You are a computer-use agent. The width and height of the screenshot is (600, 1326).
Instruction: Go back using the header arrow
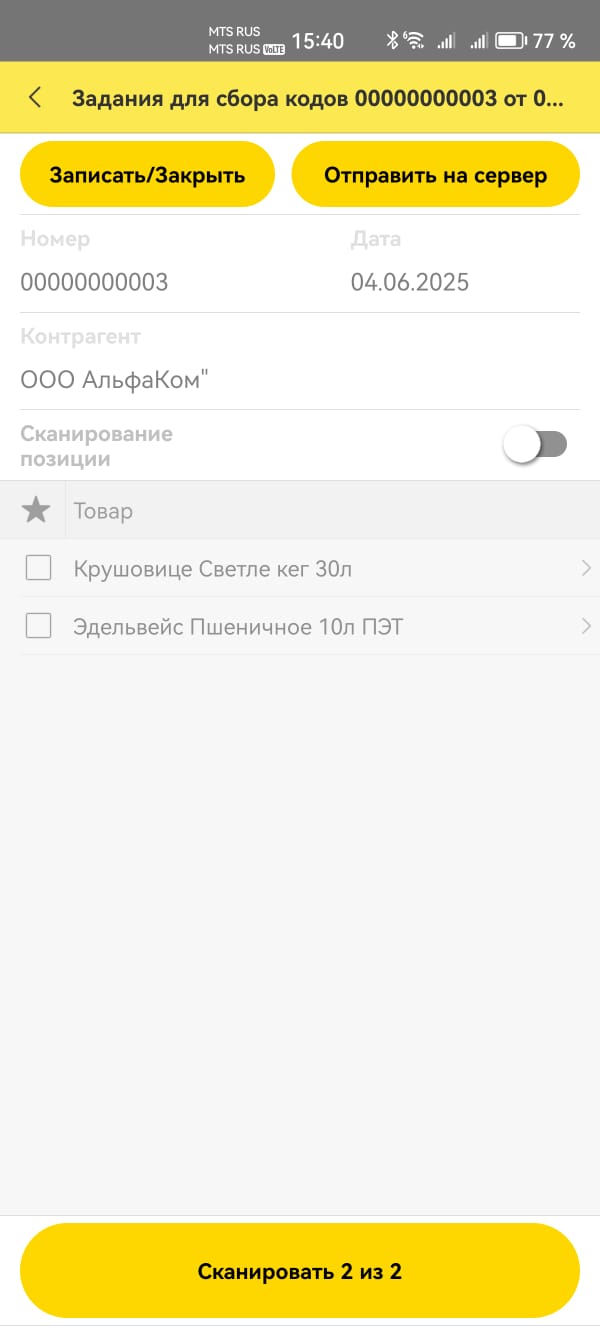pos(36,97)
